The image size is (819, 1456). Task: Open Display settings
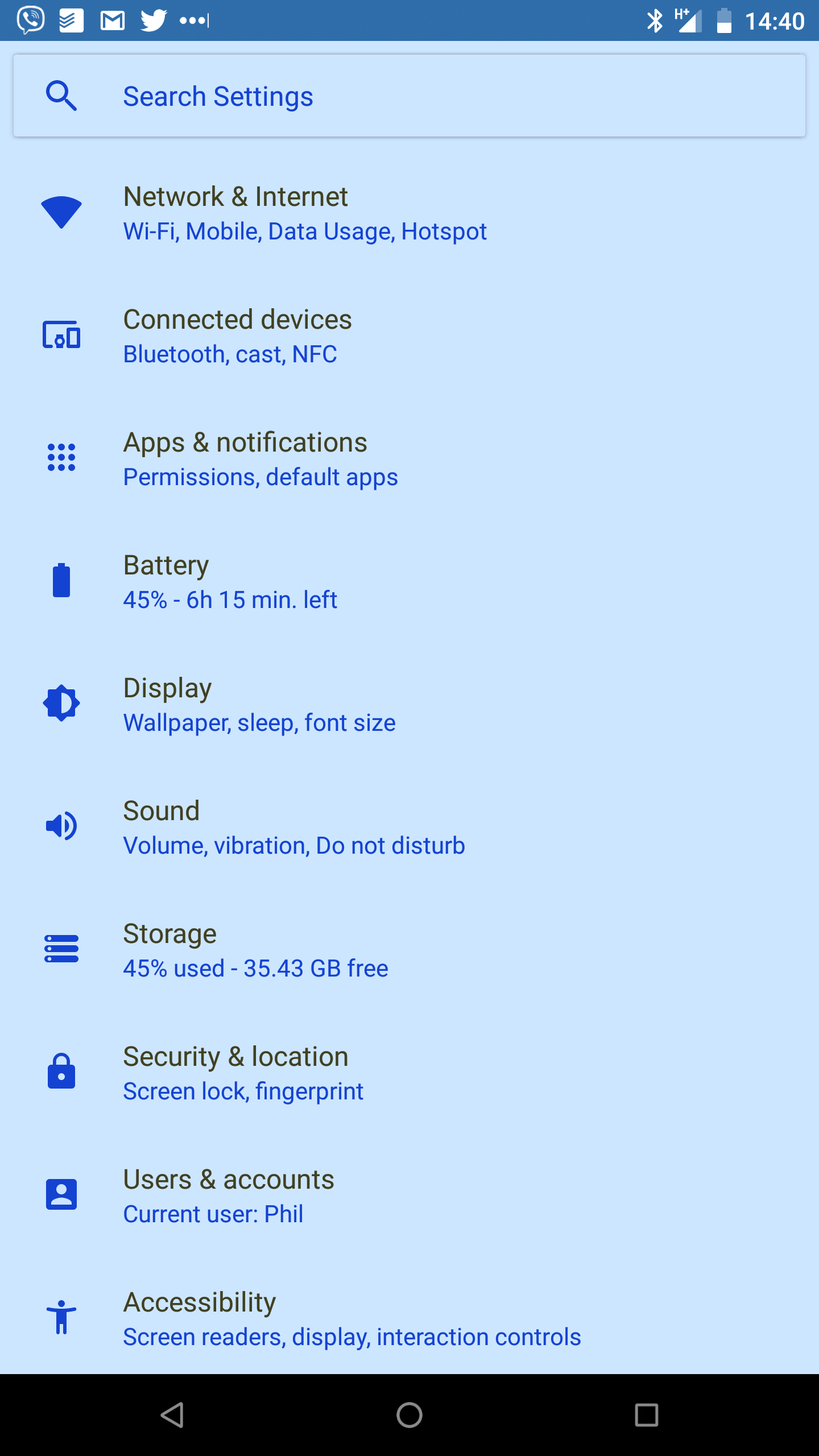pyautogui.click(x=409, y=705)
